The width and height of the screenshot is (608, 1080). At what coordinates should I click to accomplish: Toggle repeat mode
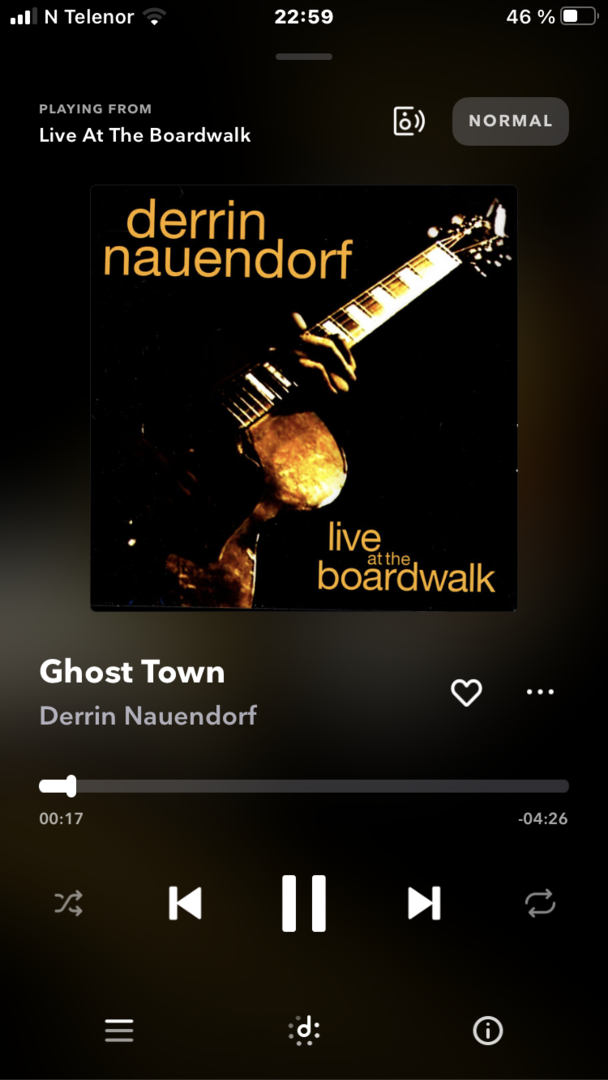click(x=540, y=904)
